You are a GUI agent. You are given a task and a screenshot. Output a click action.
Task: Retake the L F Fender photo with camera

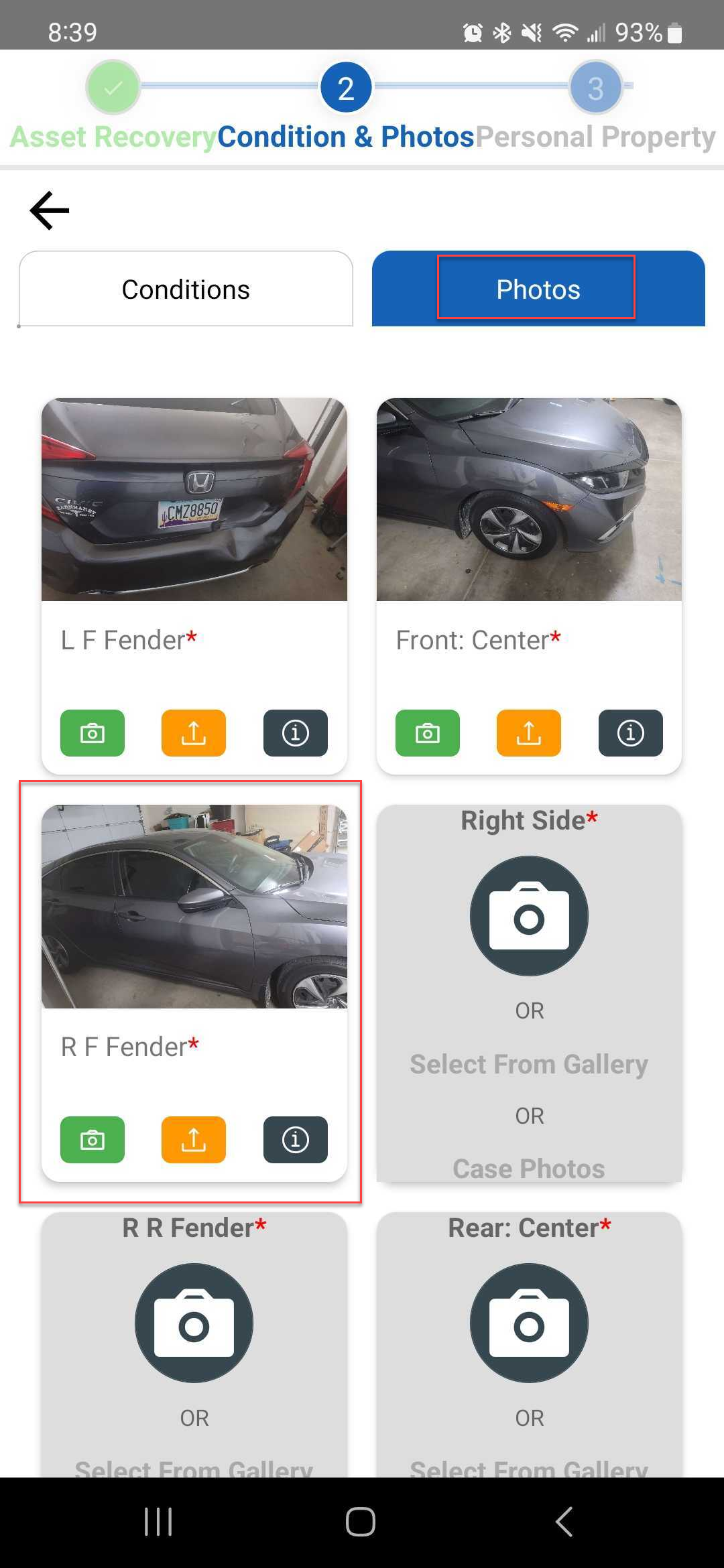(93, 733)
